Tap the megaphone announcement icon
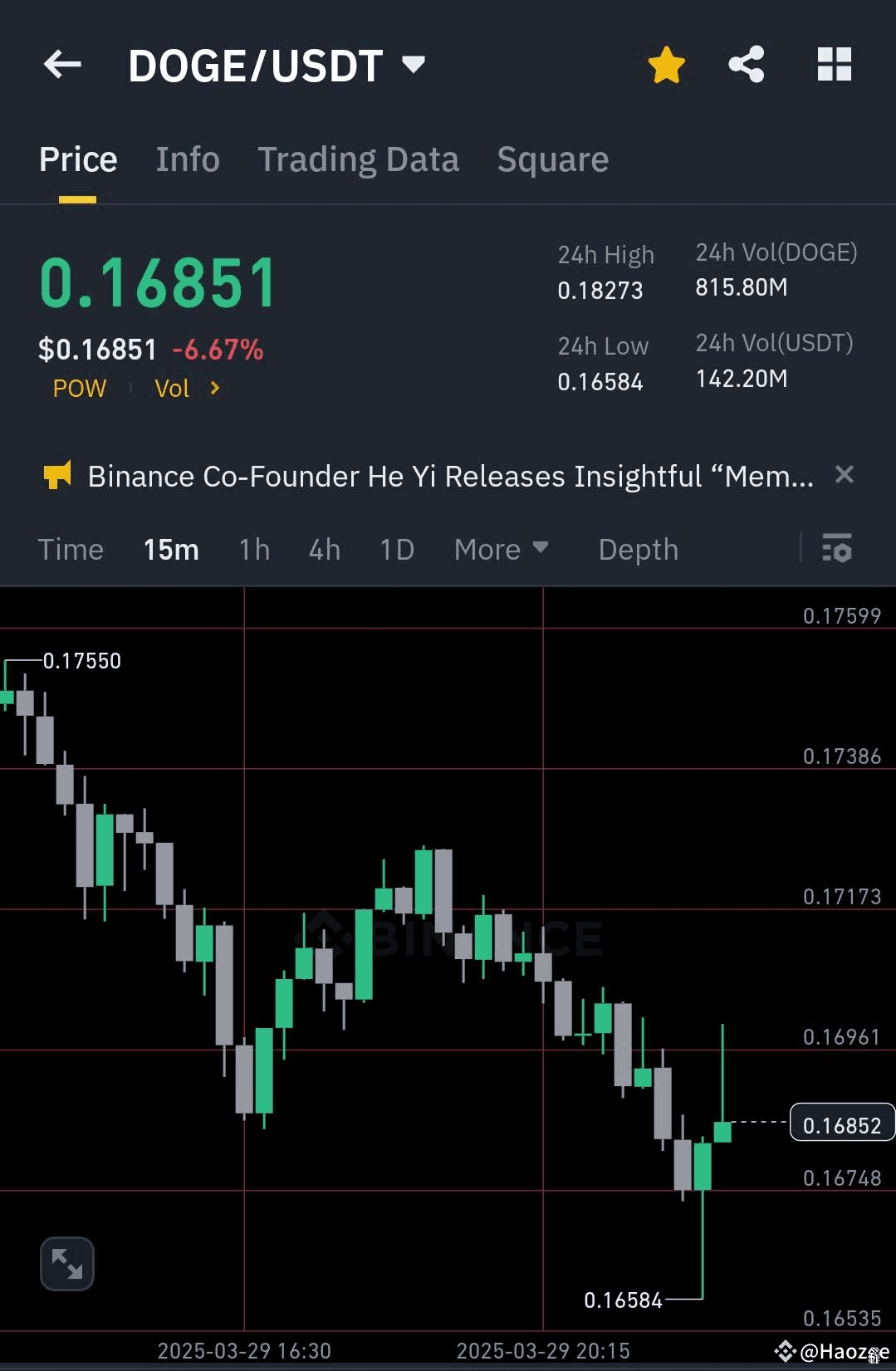This screenshot has width=896, height=1371. (58, 475)
